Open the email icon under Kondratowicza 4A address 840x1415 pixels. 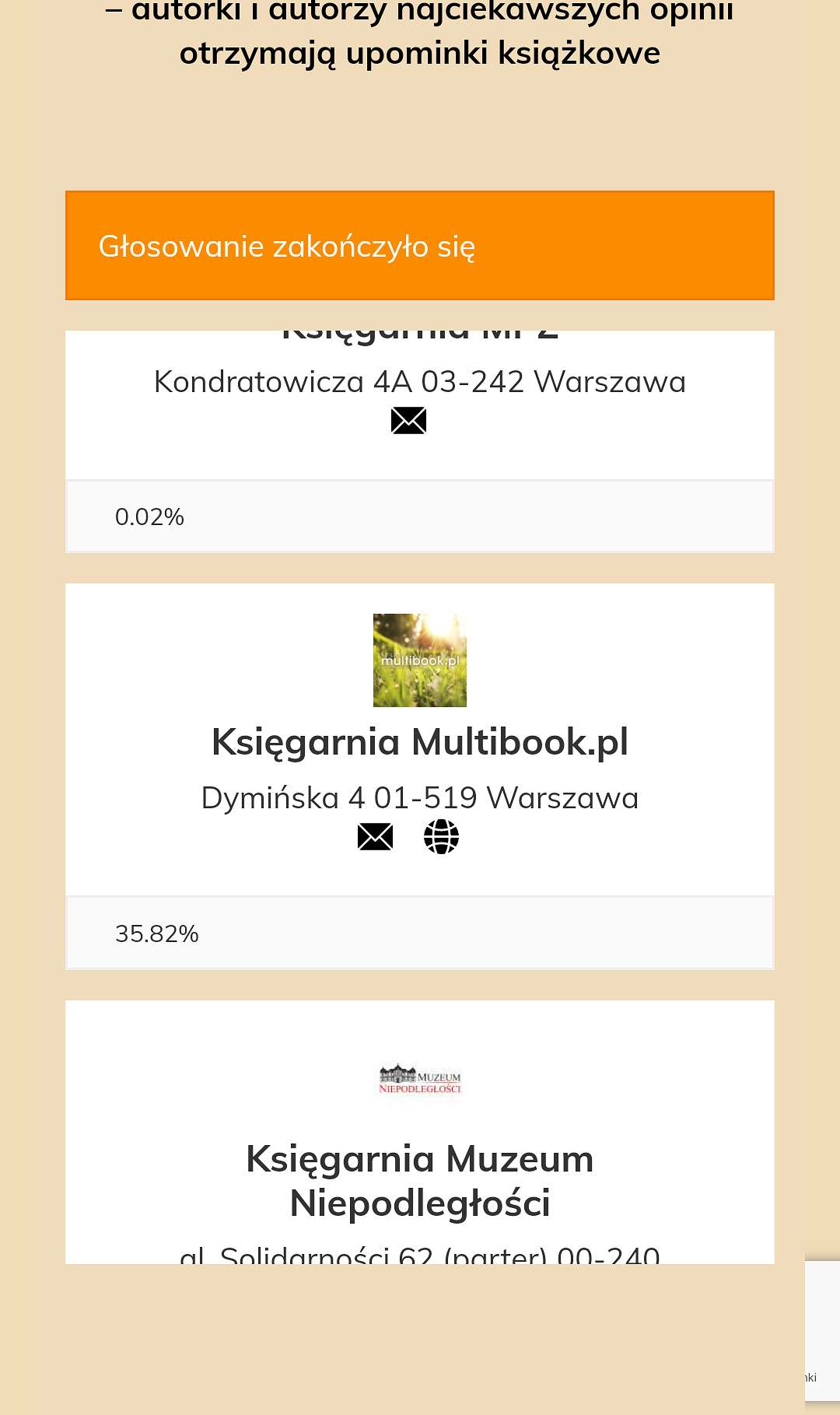(x=408, y=420)
